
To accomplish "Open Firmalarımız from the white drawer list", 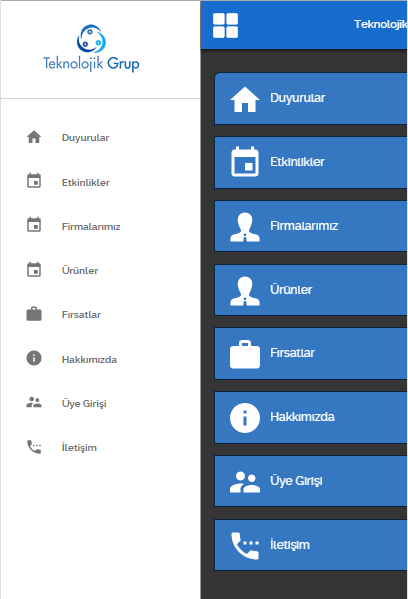I will click(x=100, y=226).
